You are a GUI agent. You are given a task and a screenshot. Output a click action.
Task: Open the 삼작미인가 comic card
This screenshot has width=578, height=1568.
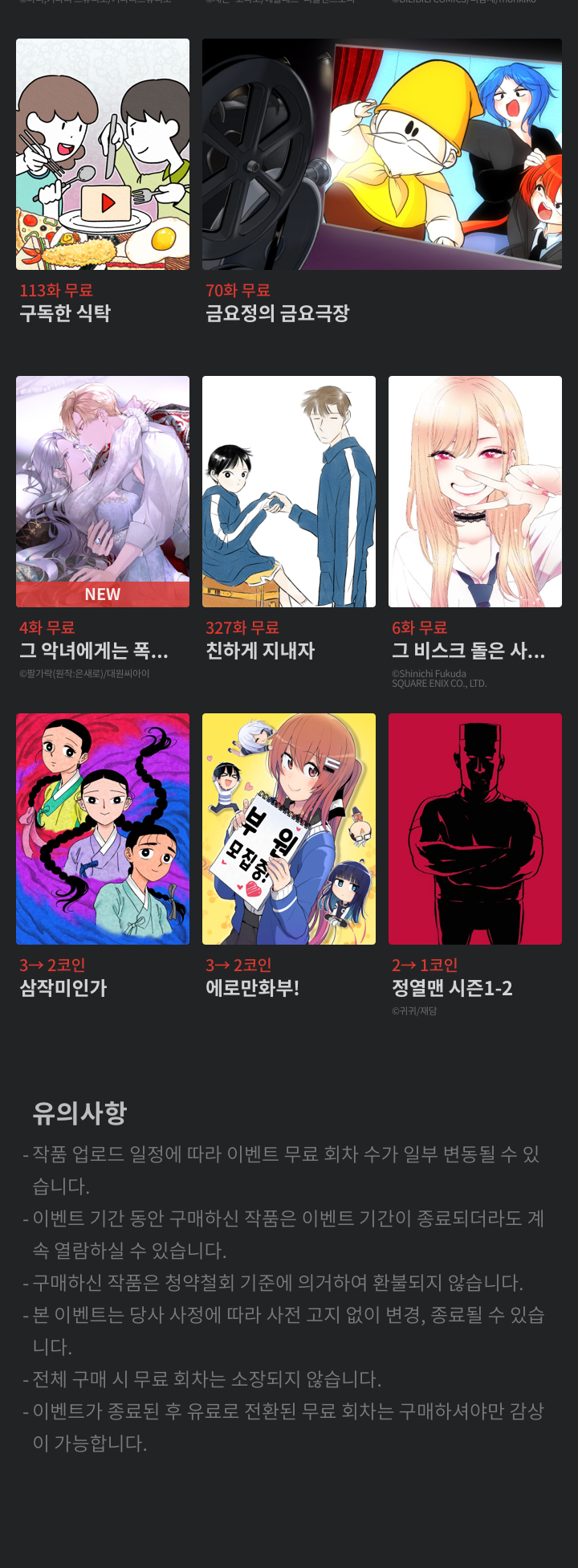click(x=103, y=829)
